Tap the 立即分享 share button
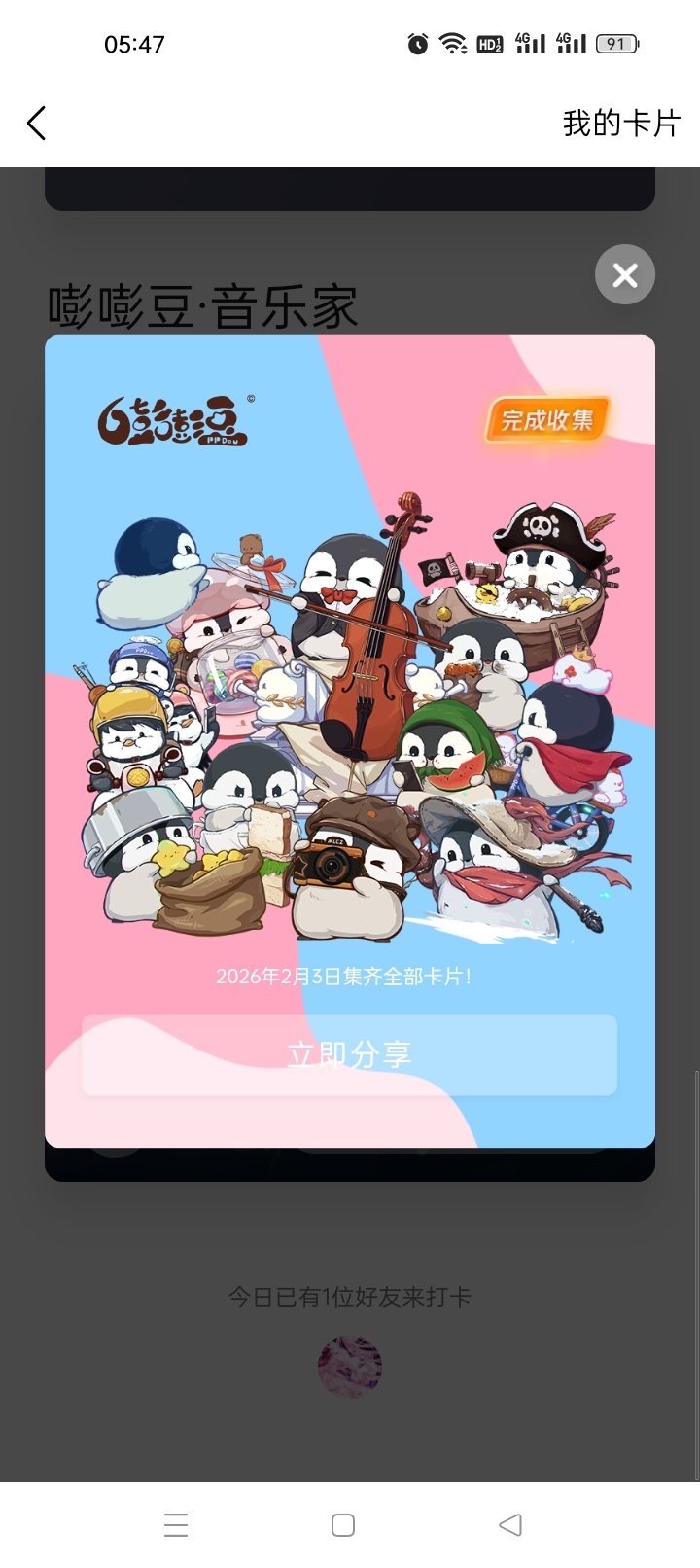 point(349,1054)
